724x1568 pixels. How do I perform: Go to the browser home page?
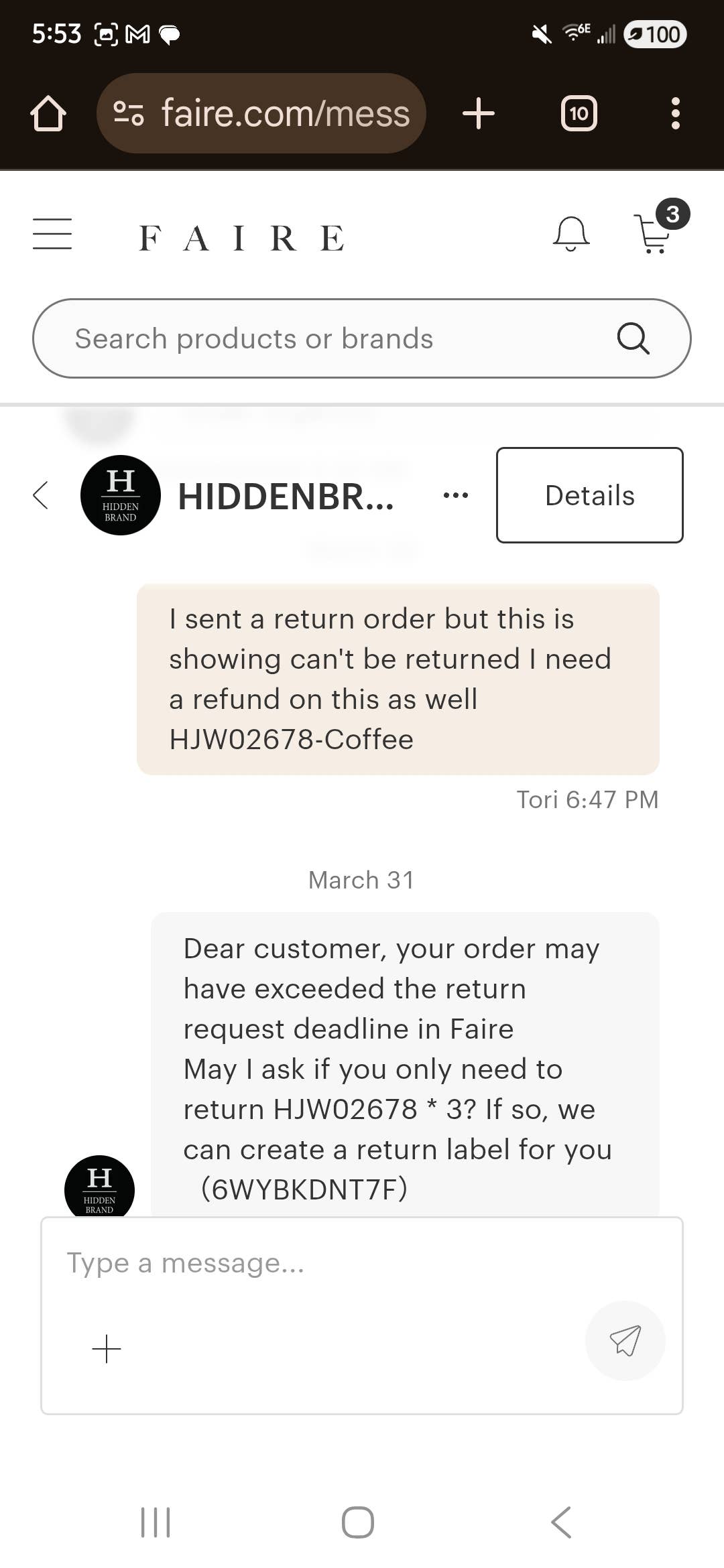pyautogui.click(x=48, y=113)
